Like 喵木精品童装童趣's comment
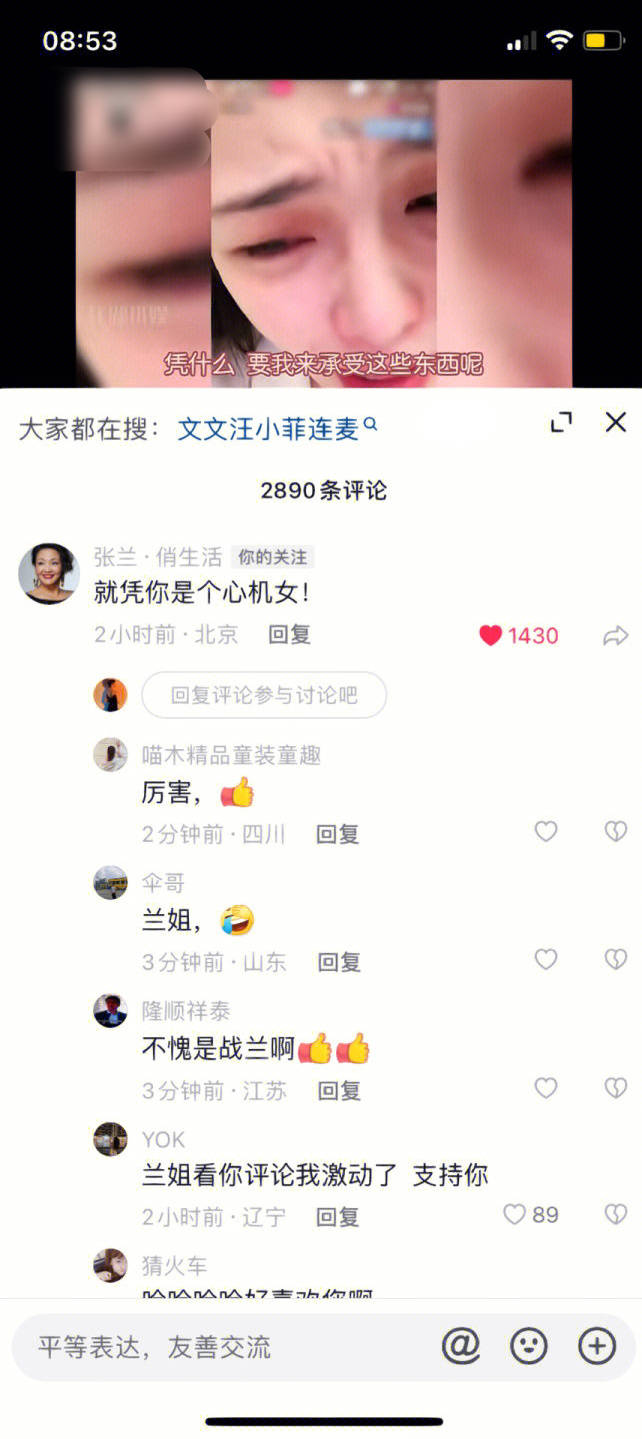 545,831
